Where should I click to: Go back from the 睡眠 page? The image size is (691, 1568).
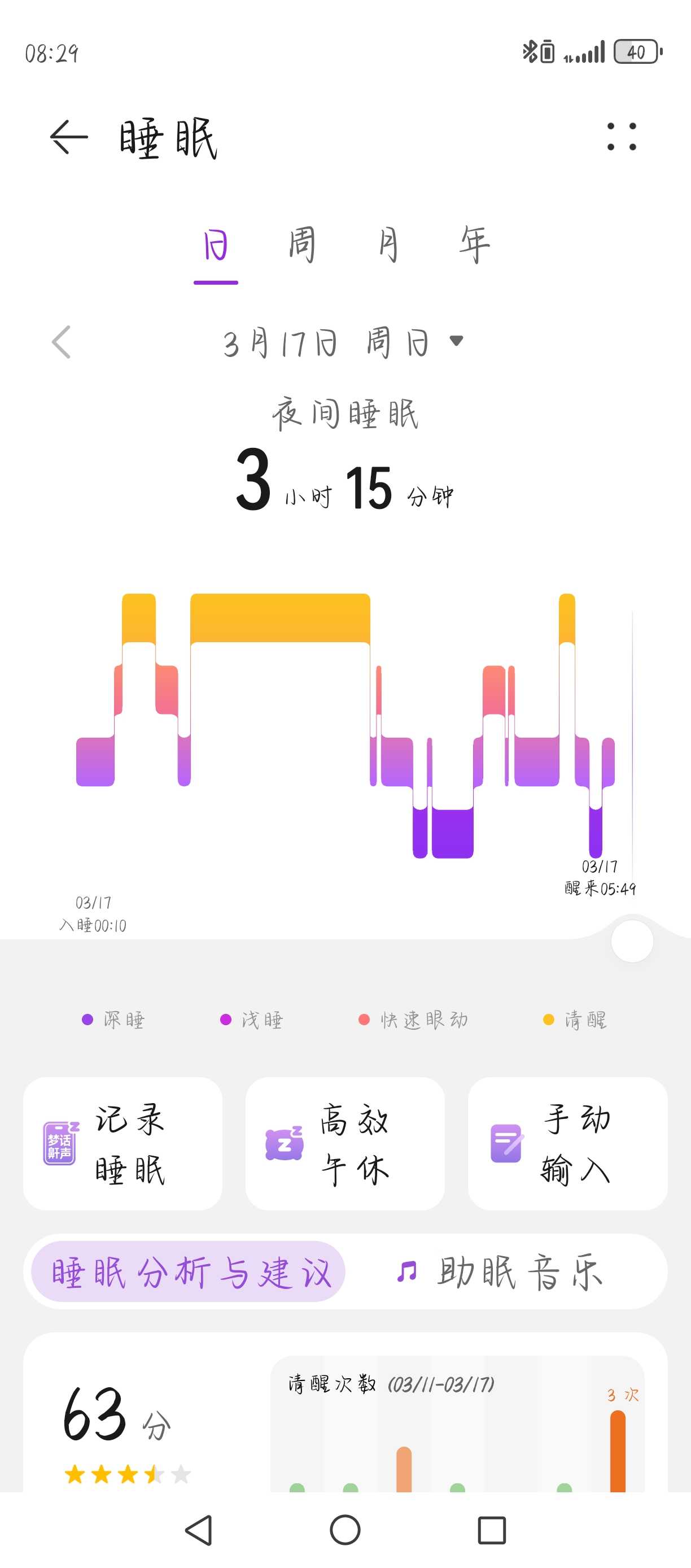pyautogui.click(x=69, y=137)
